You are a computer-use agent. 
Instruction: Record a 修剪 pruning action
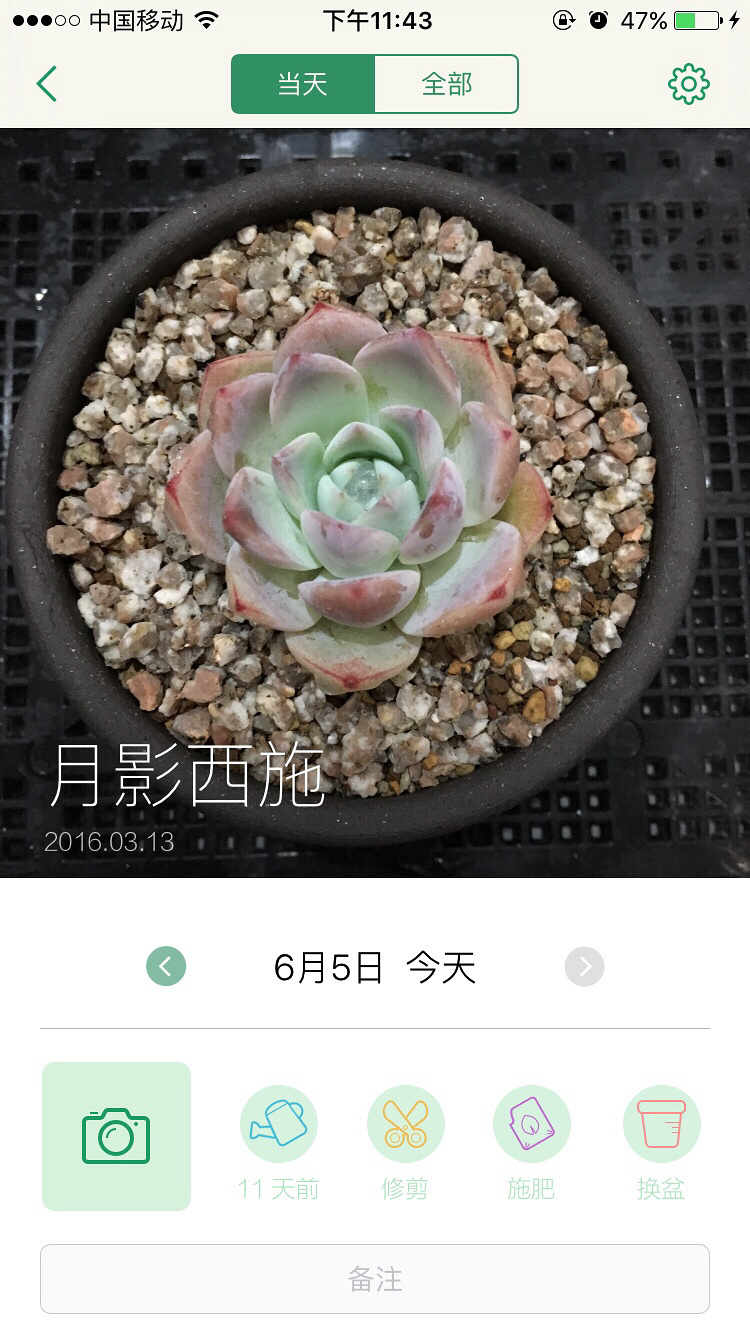[405, 1124]
